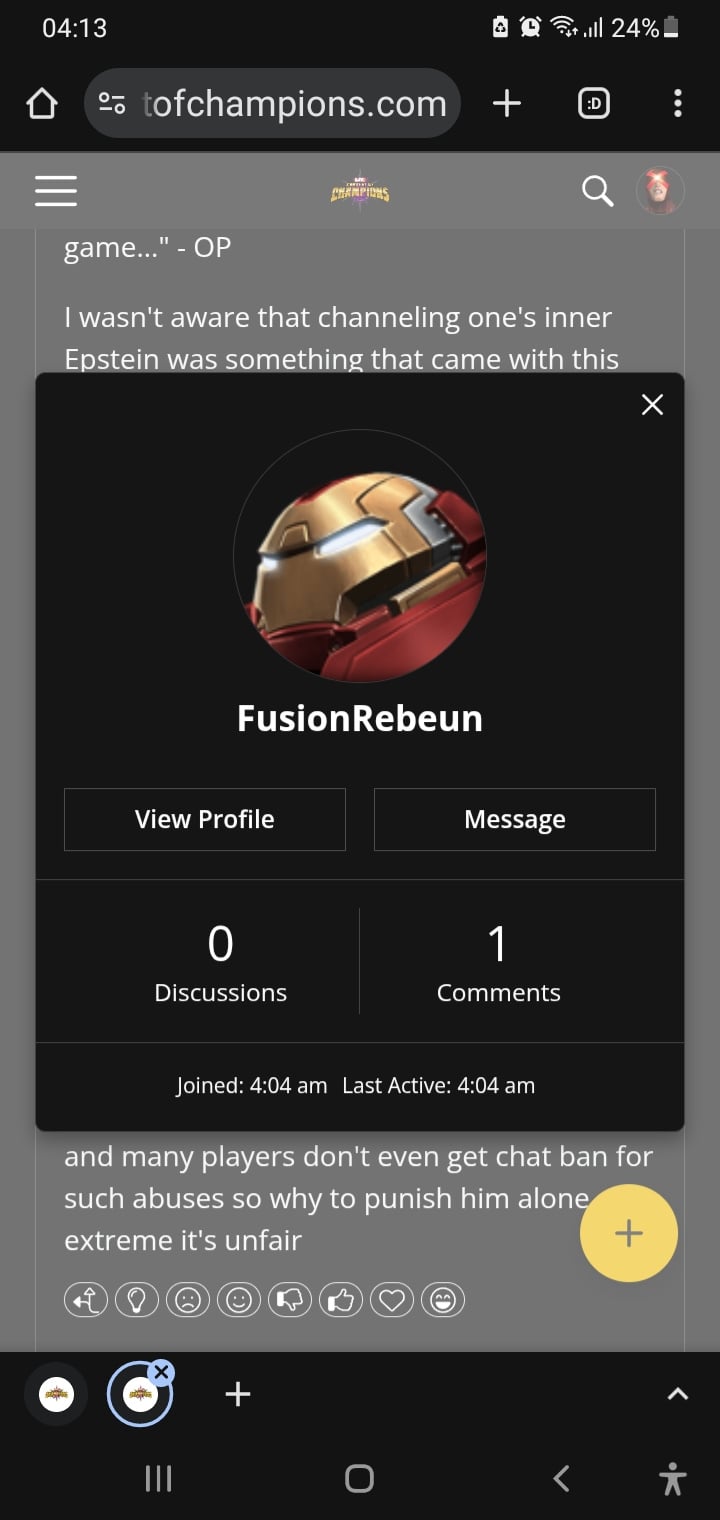
Task: Message FusionRebeun
Action: point(514,819)
